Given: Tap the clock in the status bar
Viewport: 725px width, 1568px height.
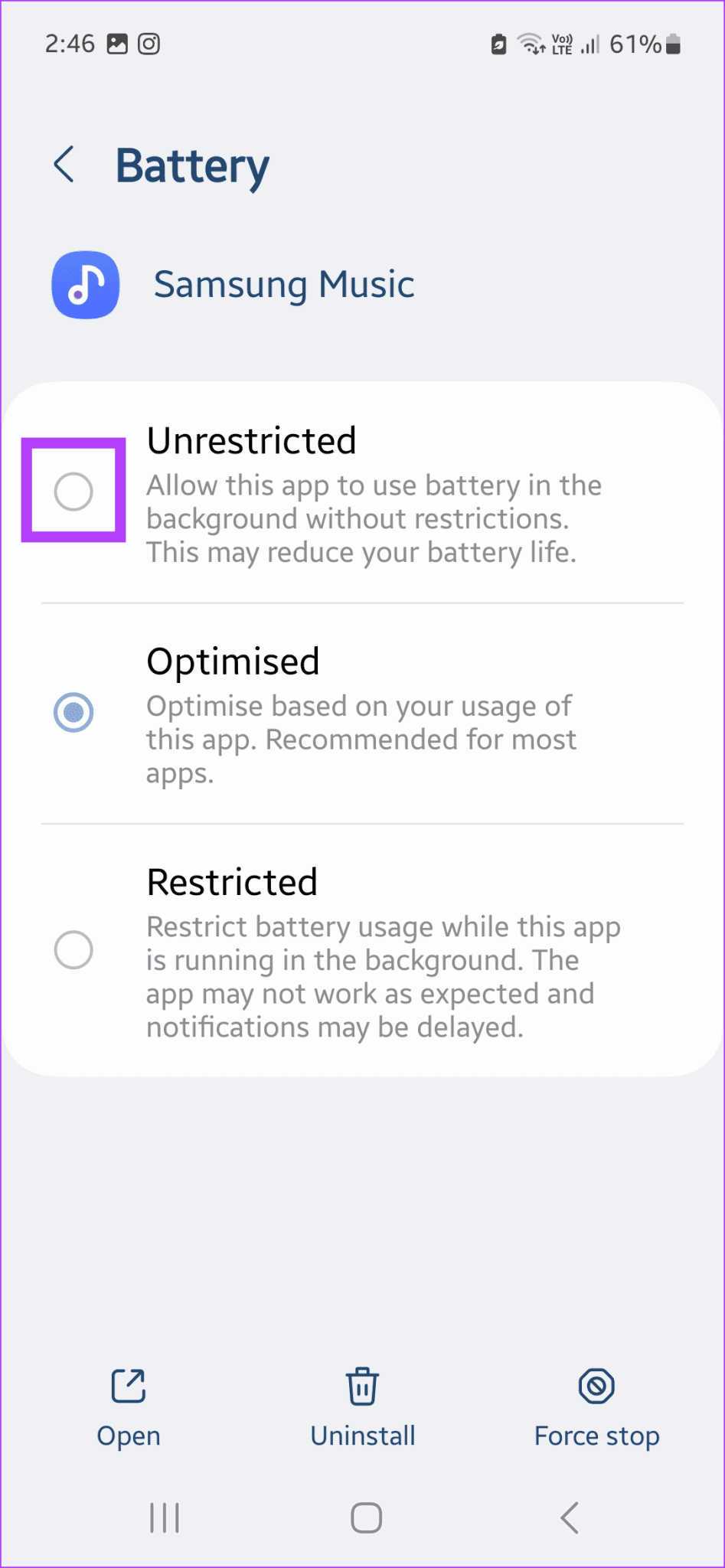Looking at the screenshot, I should [x=70, y=44].
